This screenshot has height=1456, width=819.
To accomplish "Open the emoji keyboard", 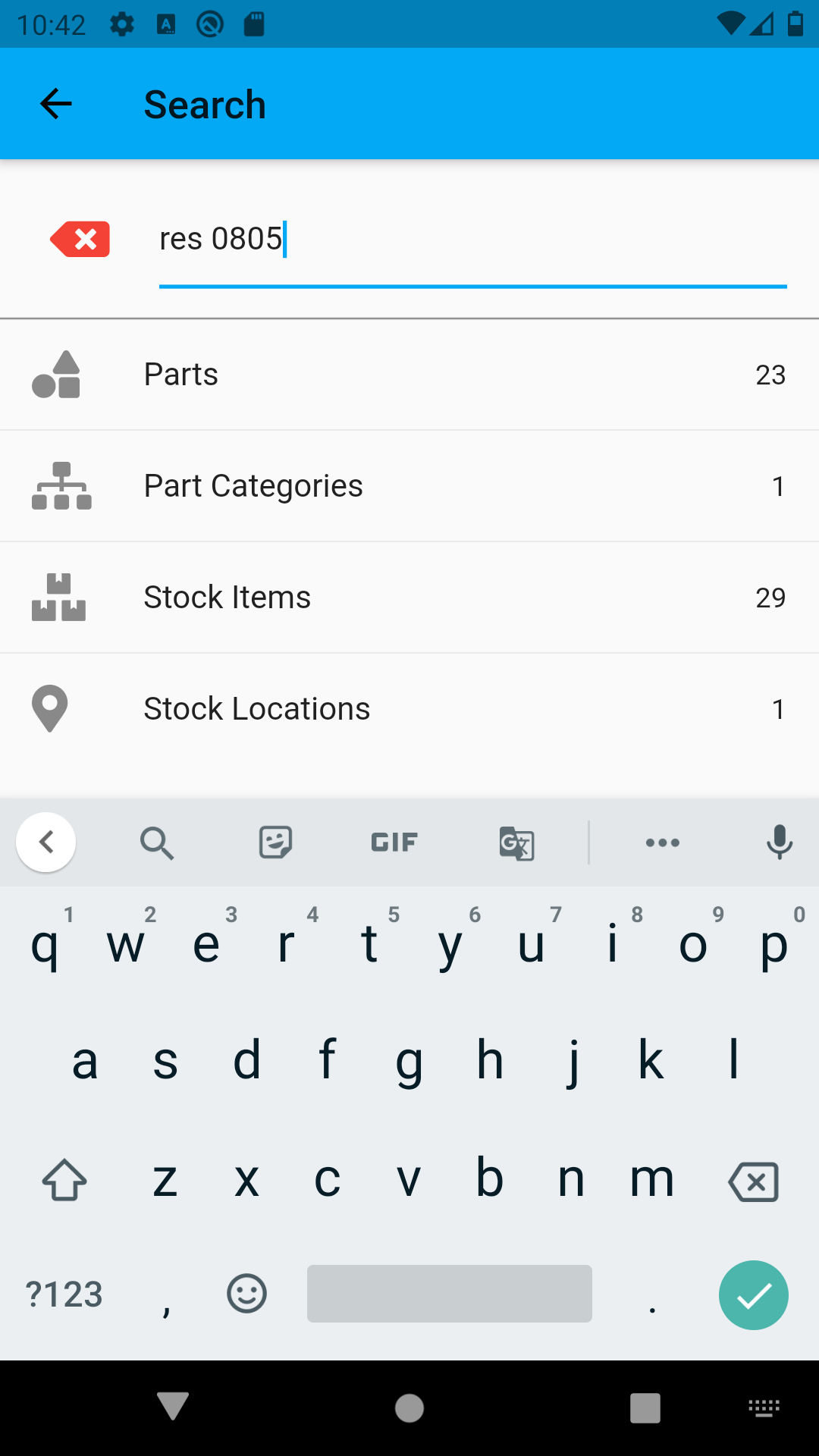I will 246,1294.
